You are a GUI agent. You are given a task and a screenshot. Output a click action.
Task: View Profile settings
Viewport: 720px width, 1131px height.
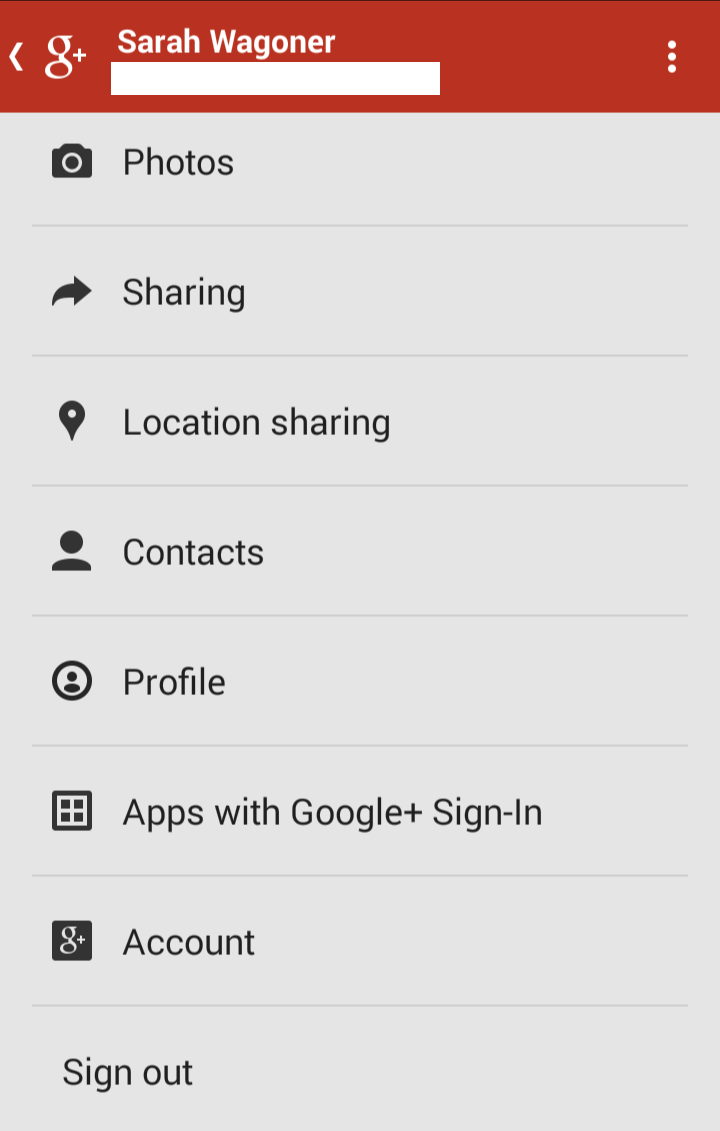pyautogui.click(x=174, y=682)
